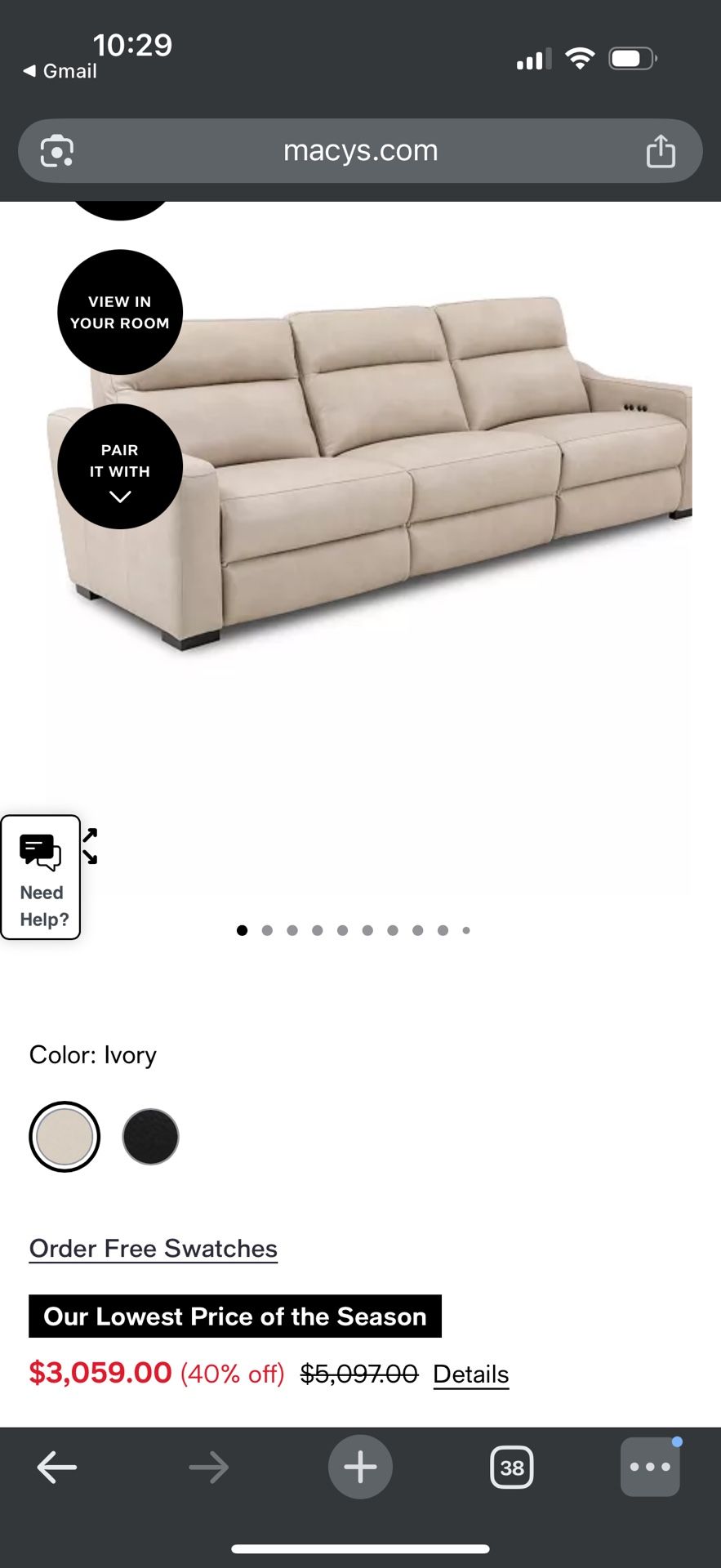Open a new tab with the plus icon
Image resolution: width=721 pixels, height=1568 pixels.
pos(360,1466)
